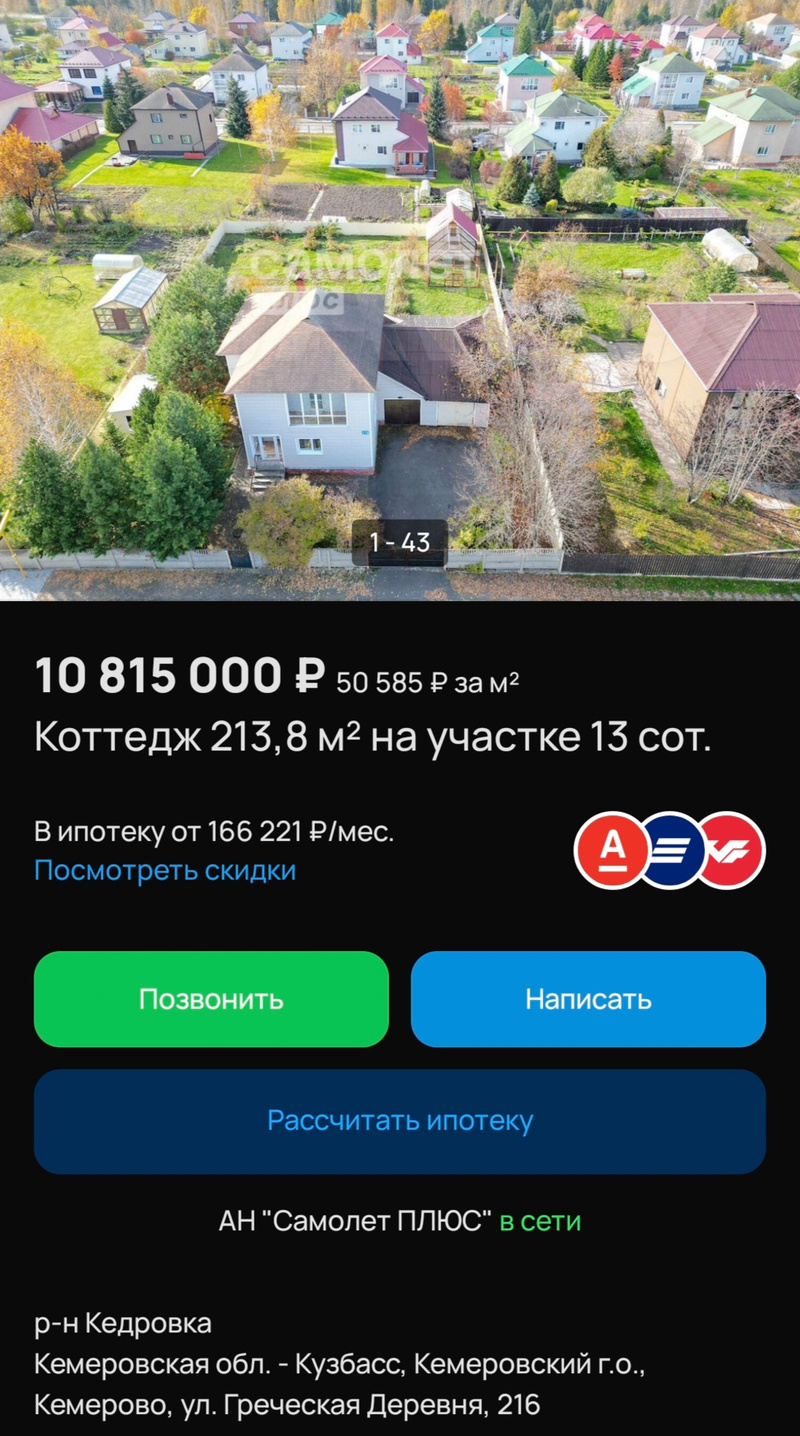Screen dimensions: 800x1436
Task: Calculate mortgage with Рассчитать ипотеку
Action: (x=400, y=1121)
